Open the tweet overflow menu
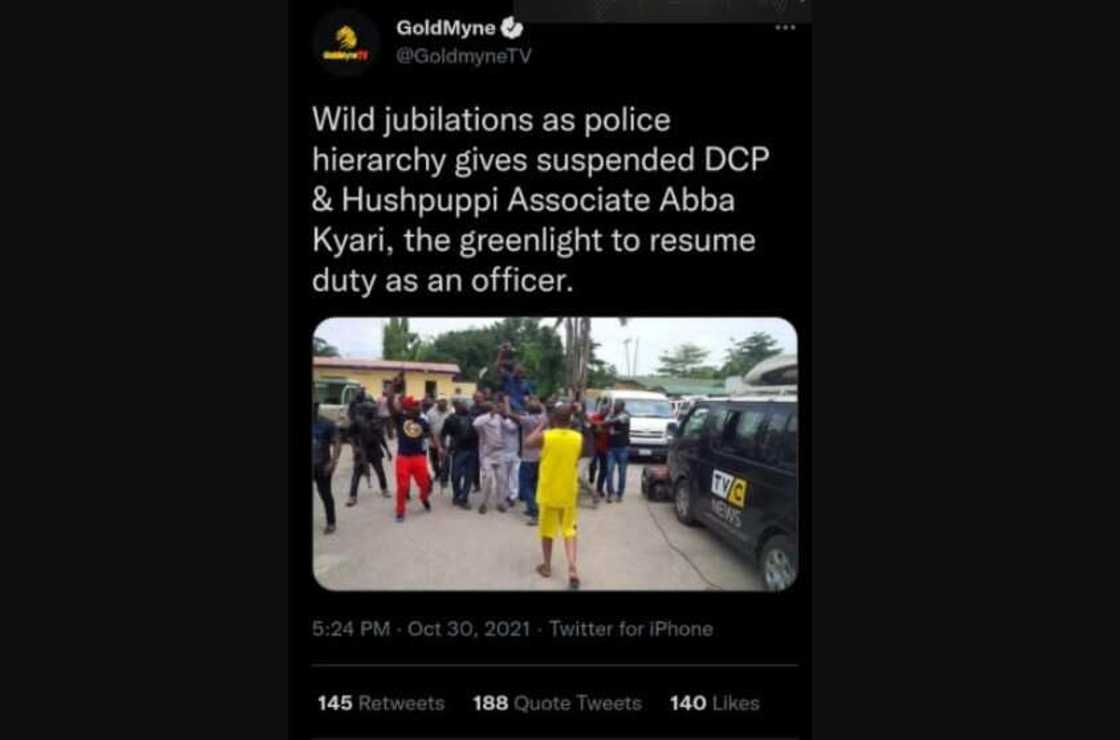The width and height of the screenshot is (1120, 740). (786, 27)
